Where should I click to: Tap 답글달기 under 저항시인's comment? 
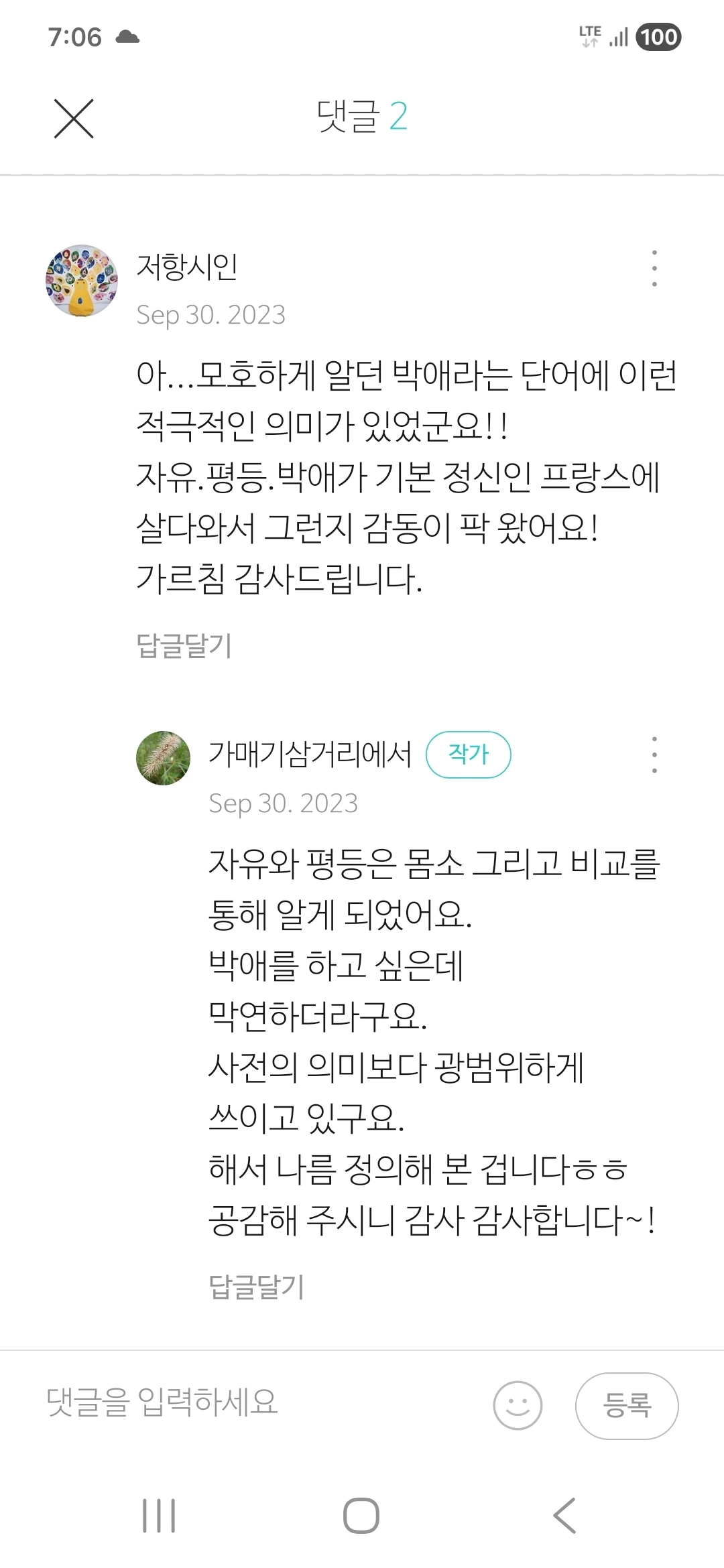coord(184,645)
